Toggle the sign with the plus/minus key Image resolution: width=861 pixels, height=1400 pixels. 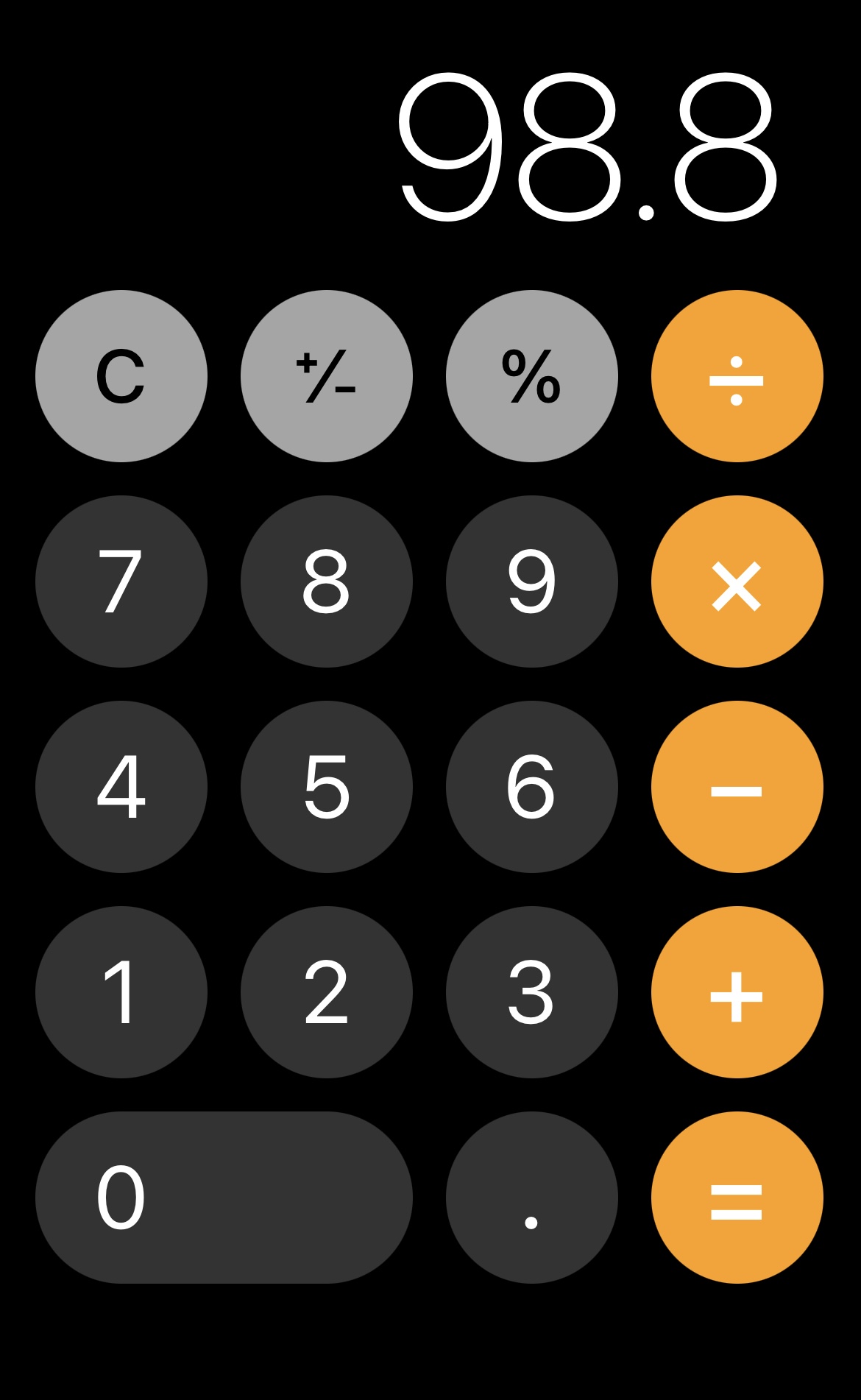click(327, 376)
